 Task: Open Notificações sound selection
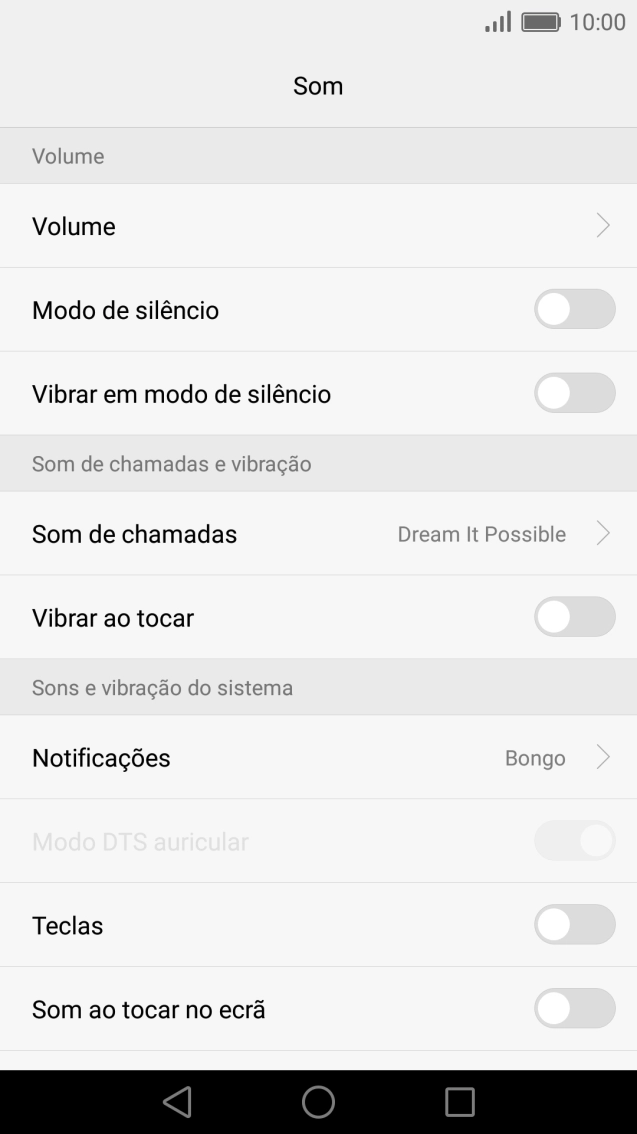click(x=318, y=758)
